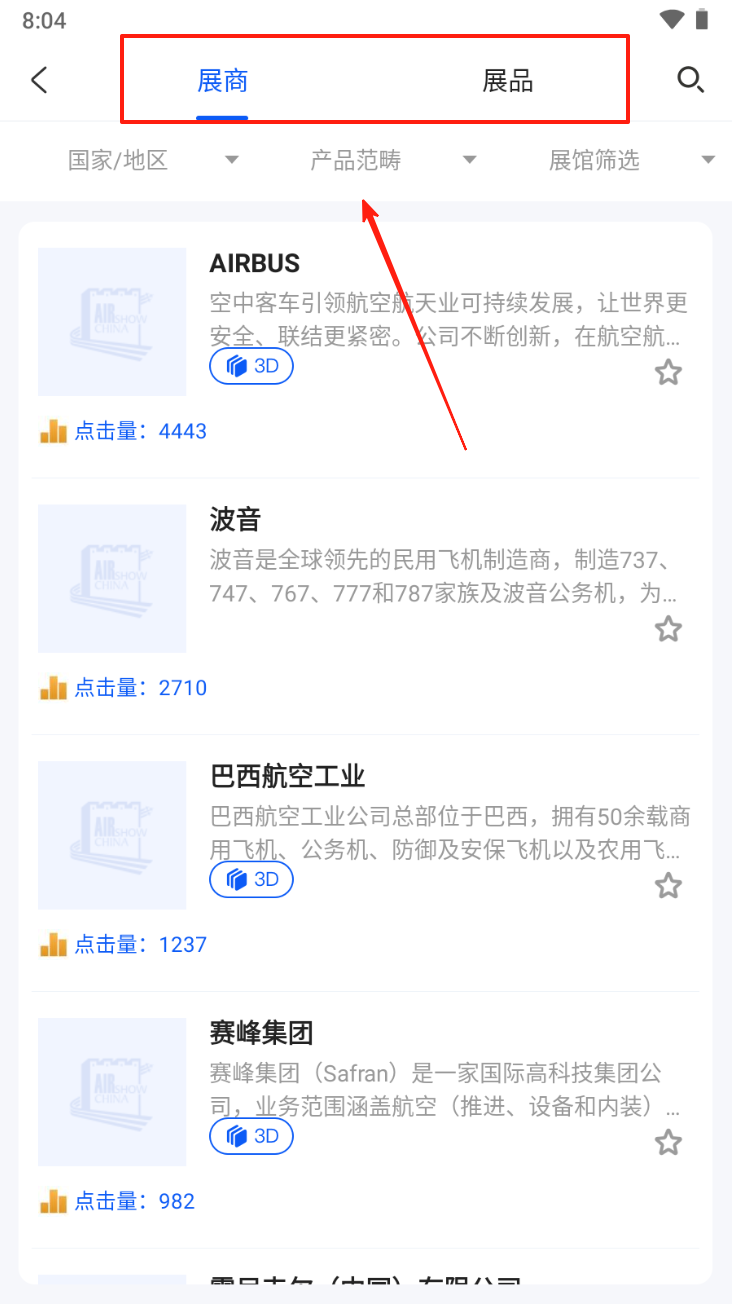
Task: View 巴西航空工业 in 3D
Action: (x=251, y=880)
